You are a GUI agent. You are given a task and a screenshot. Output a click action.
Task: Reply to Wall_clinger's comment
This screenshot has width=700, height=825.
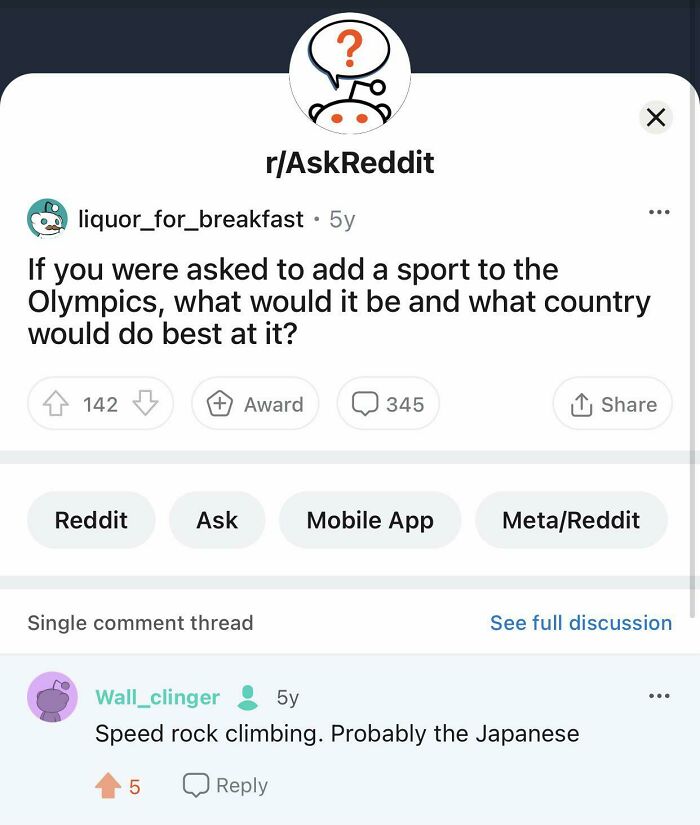(226, 786)
